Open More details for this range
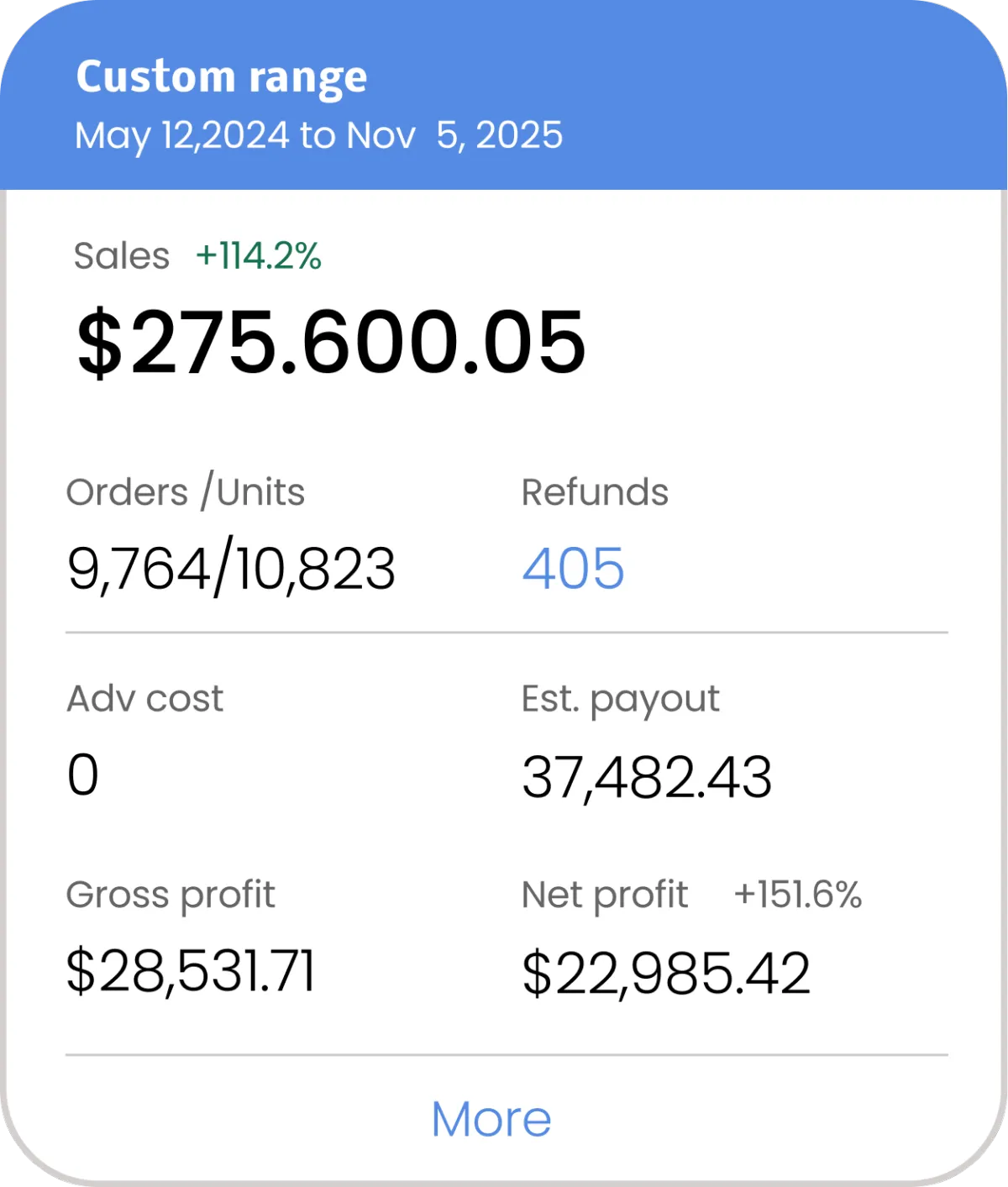The height and width of the screenshot is (1187, 1008). pos(491,1119)
